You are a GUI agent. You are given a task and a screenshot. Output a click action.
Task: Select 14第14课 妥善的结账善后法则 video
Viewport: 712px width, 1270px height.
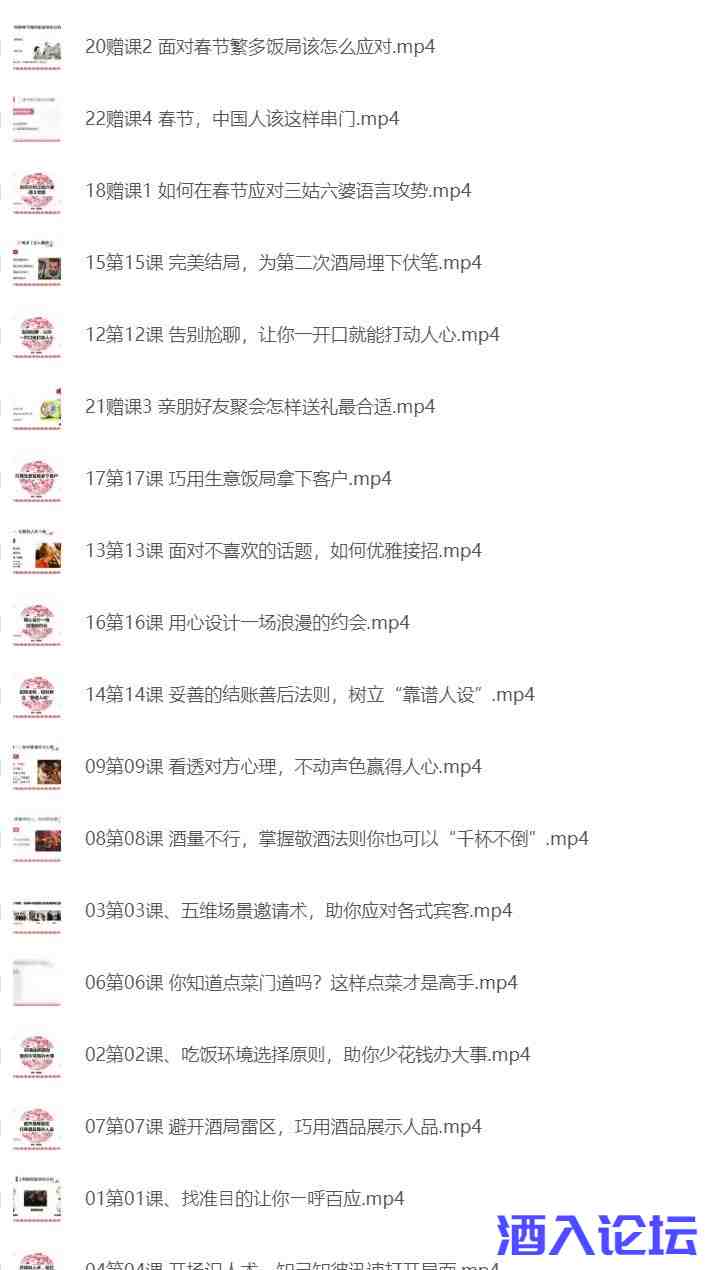(x=310, y=695)
